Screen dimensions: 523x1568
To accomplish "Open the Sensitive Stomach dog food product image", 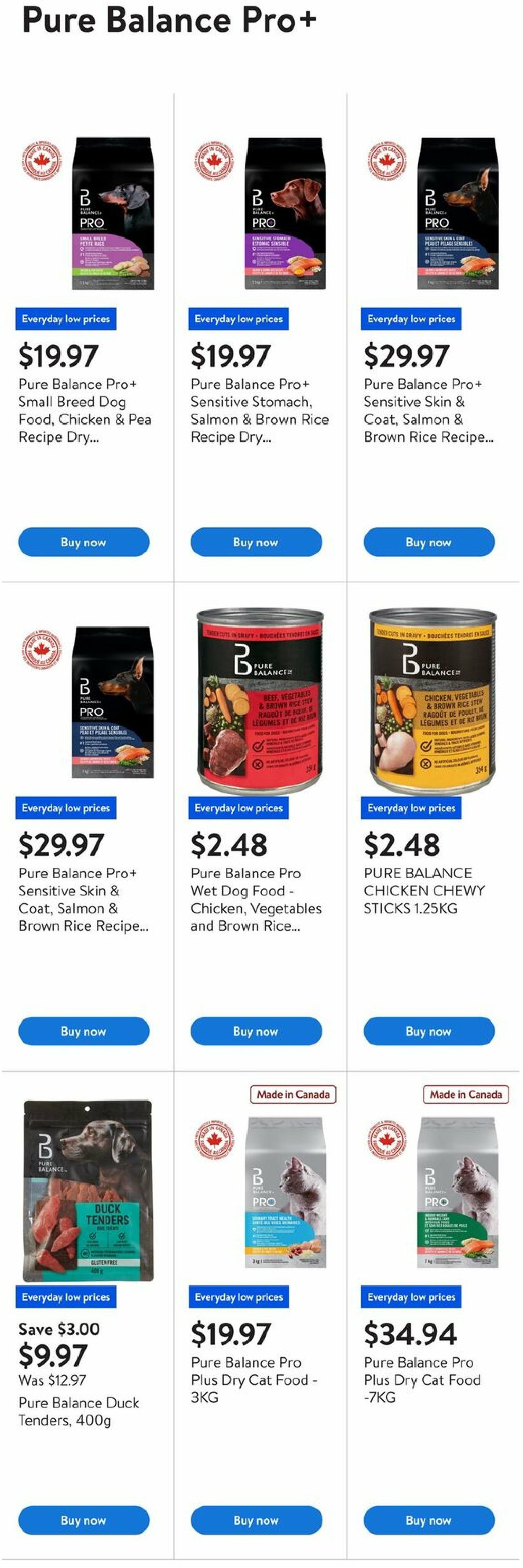I will click(x=285, y=213).
